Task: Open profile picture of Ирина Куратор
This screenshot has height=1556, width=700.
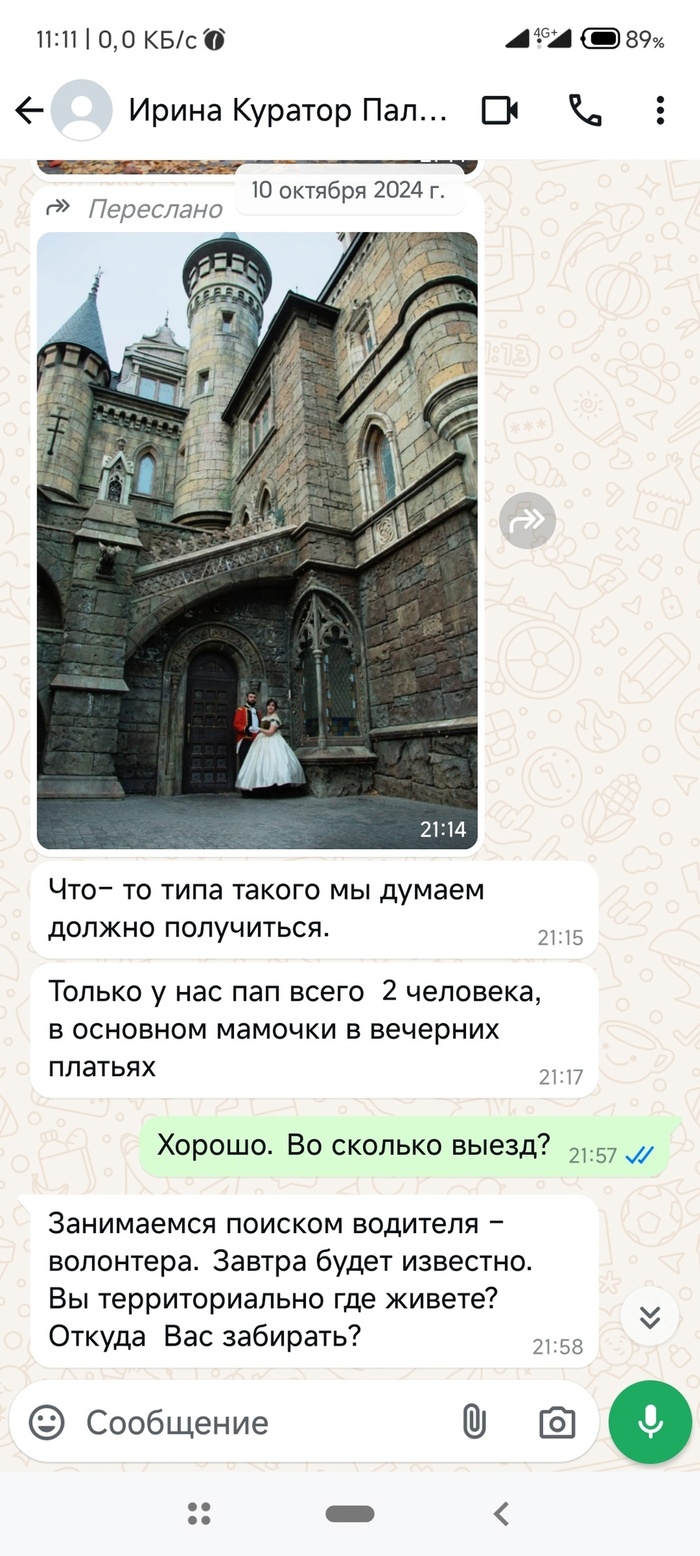Action: 82,110
